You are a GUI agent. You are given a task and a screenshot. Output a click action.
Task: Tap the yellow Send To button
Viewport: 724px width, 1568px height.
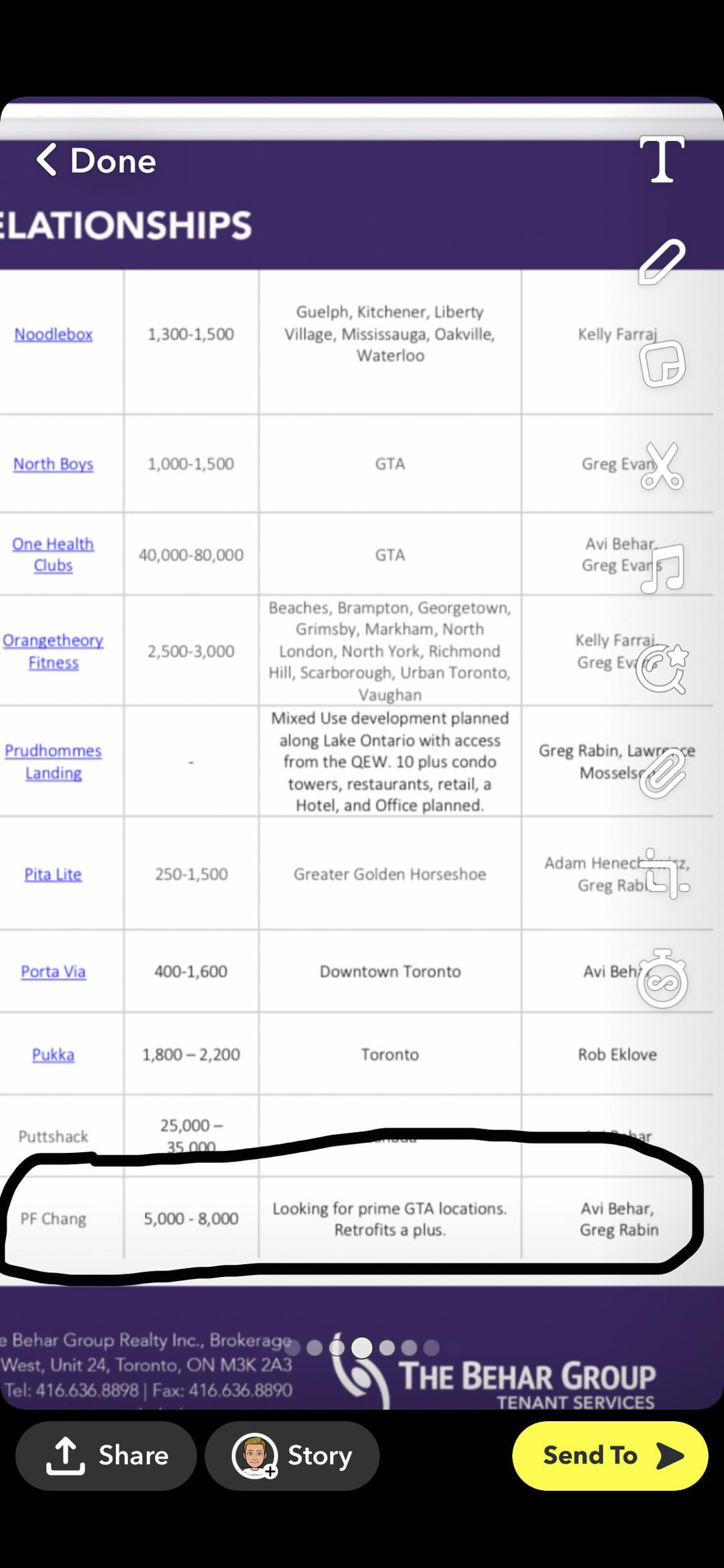click(x=610, y=1455)
